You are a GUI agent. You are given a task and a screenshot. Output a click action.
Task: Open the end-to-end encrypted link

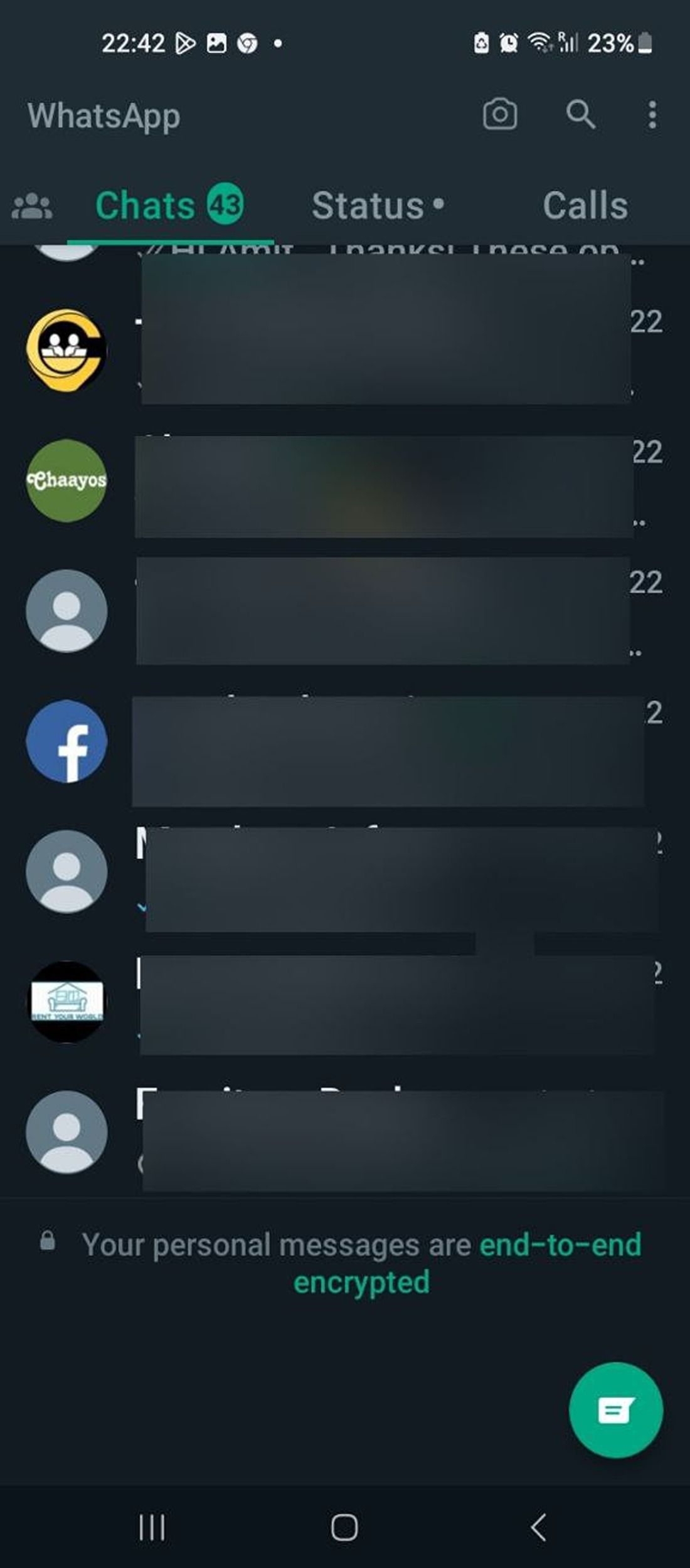pyautogui.click(x=560, y=1244)
